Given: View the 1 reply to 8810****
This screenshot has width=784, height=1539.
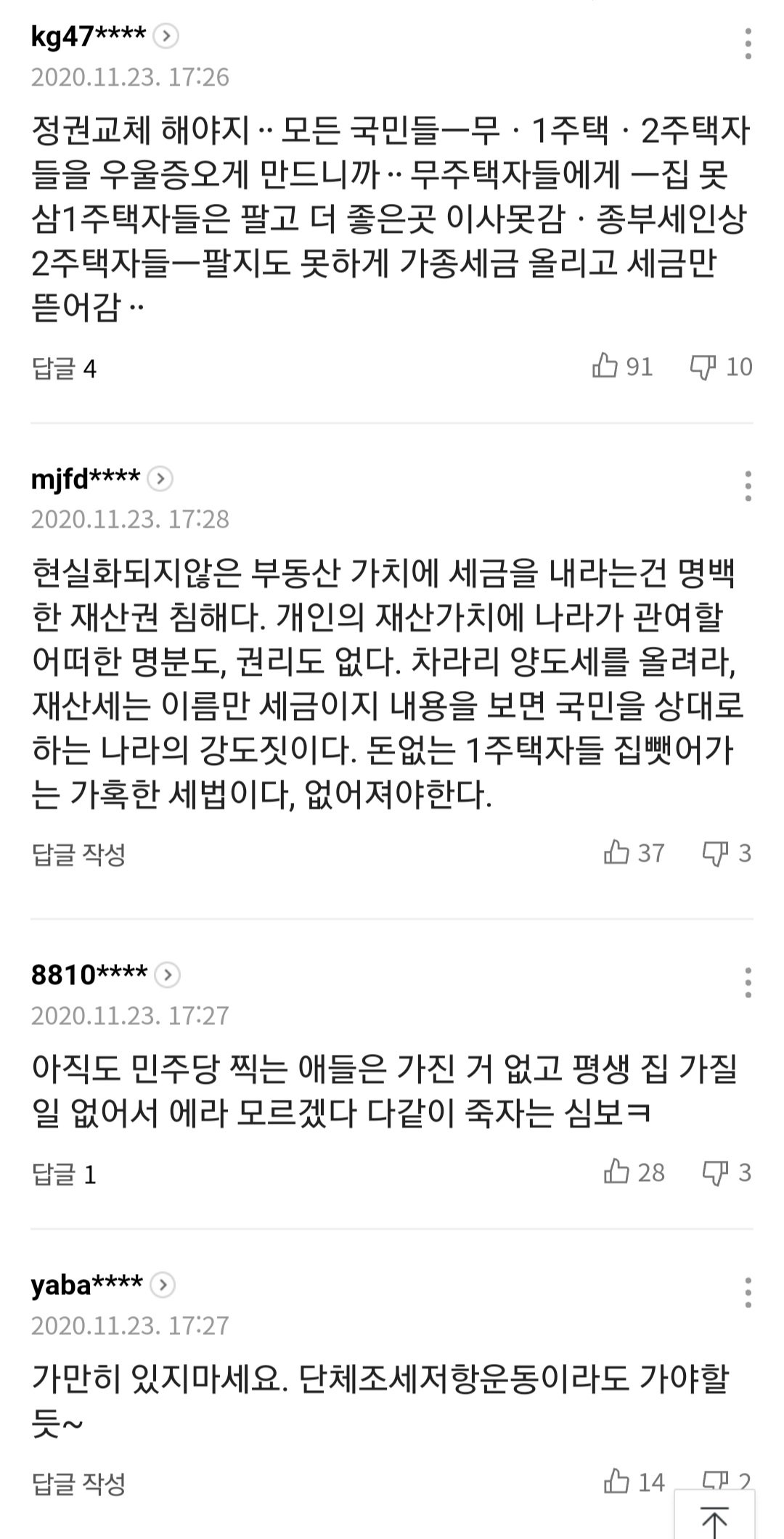Looking at the screenshot, I should (65, 1174).
